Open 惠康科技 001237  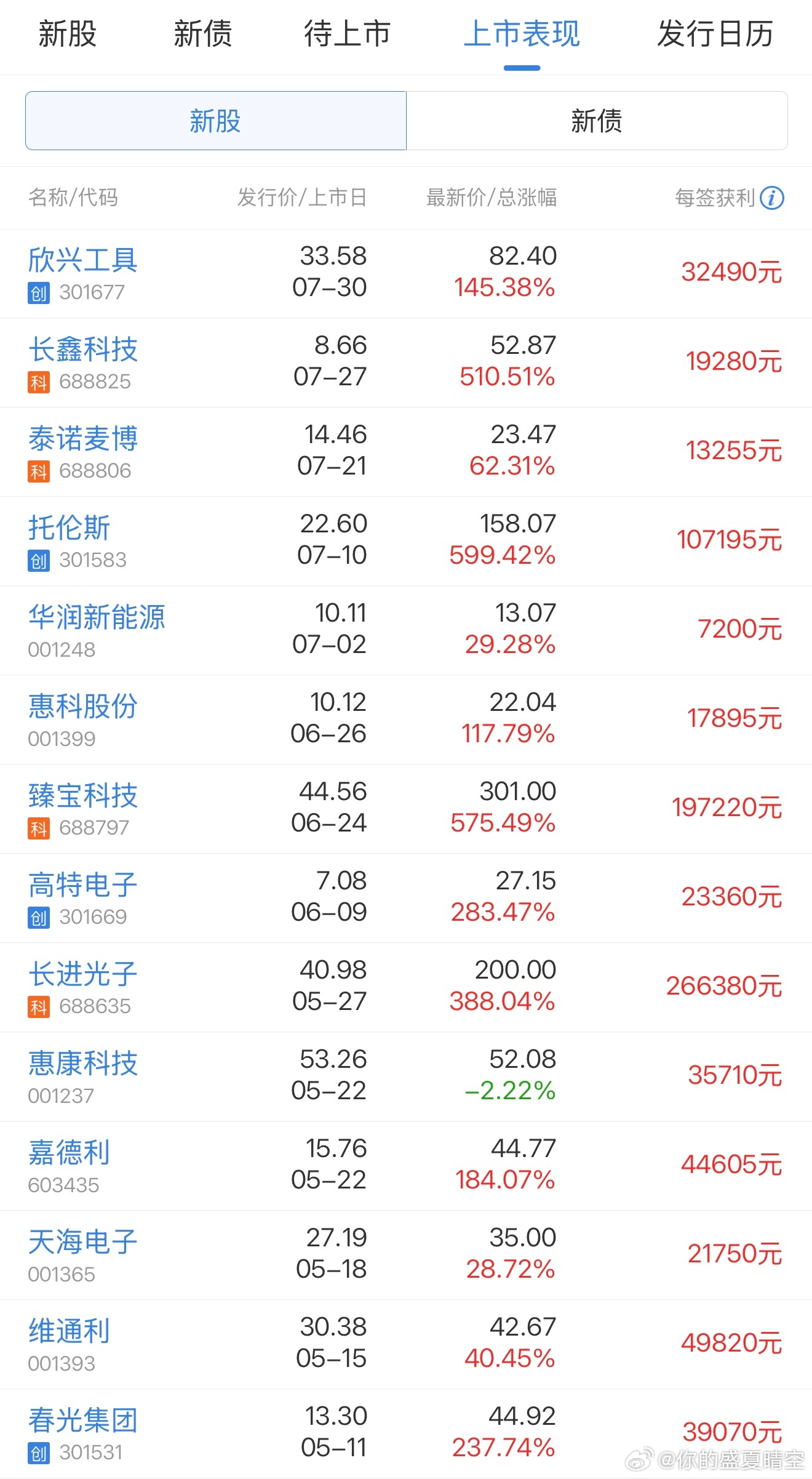click(x=406, y=1077)
